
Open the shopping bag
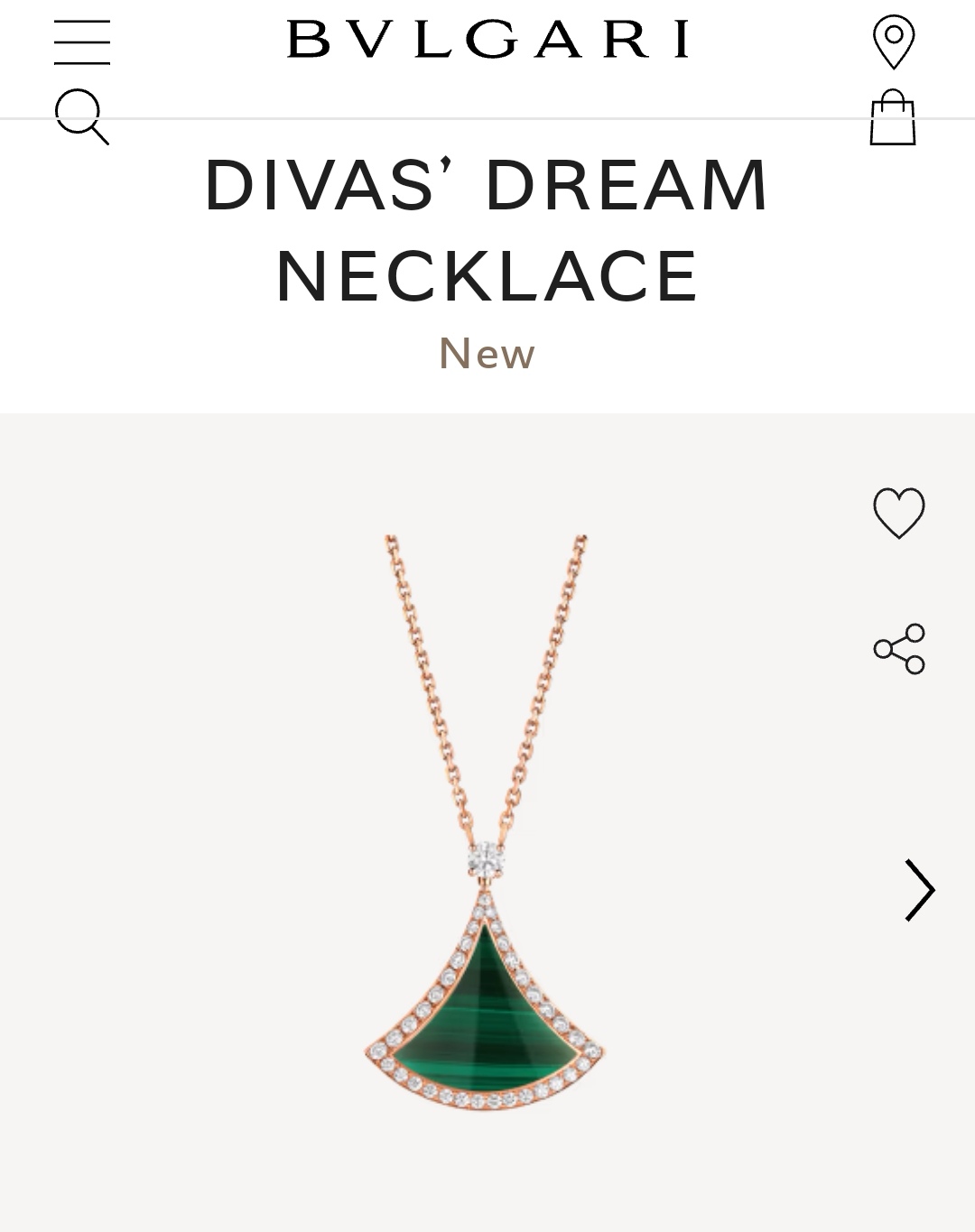pos(893,118)
